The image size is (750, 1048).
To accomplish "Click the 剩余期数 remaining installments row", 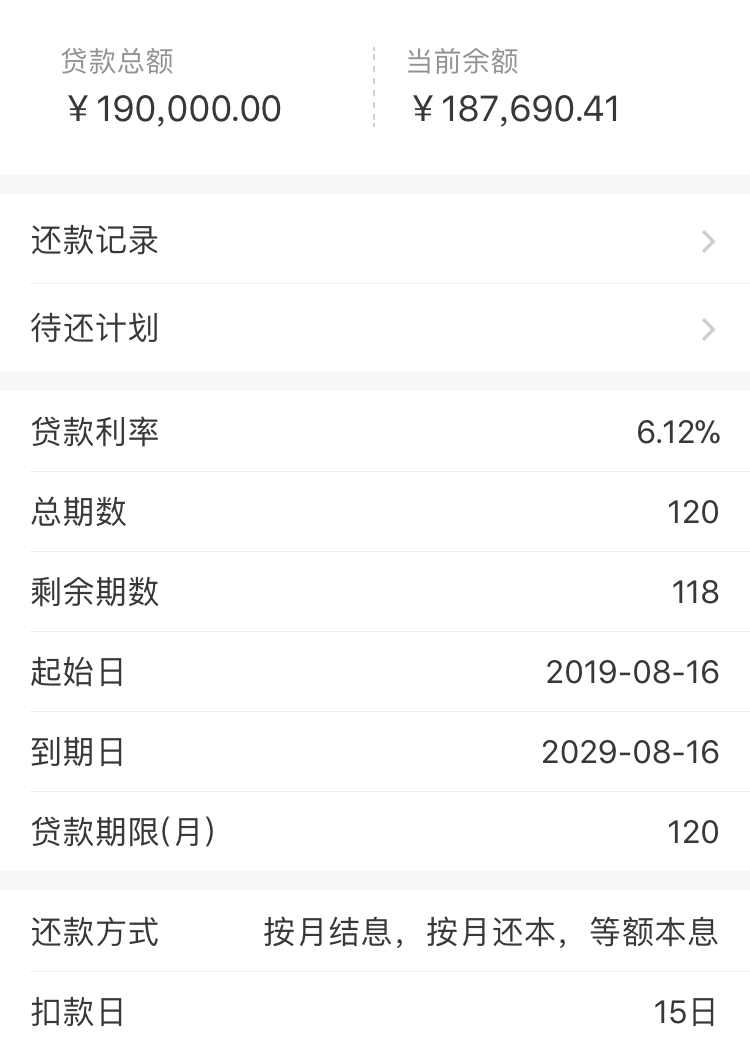I will 375,592.
